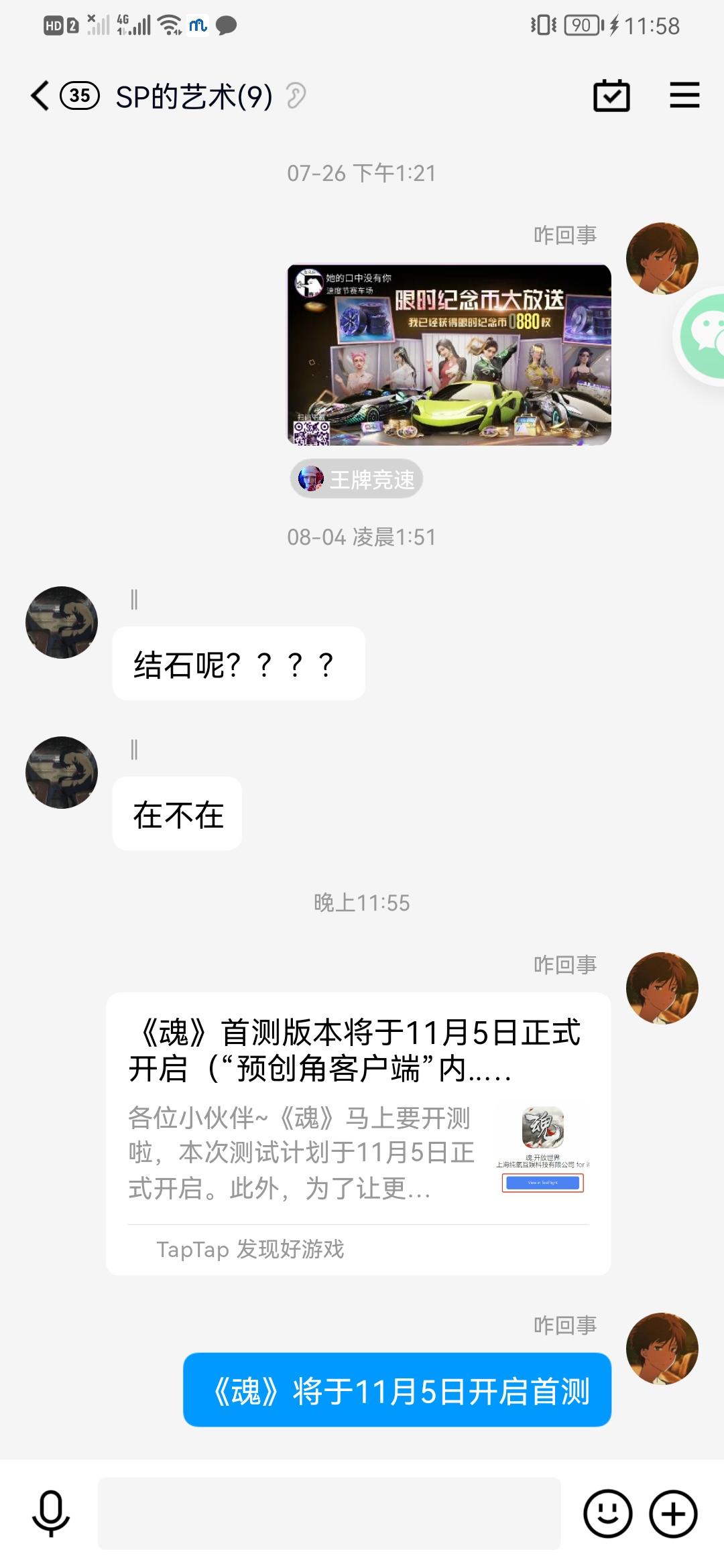
Task: Tap the blue message 《魂》将于11月5日开启首测
Action: (397, 1390)
